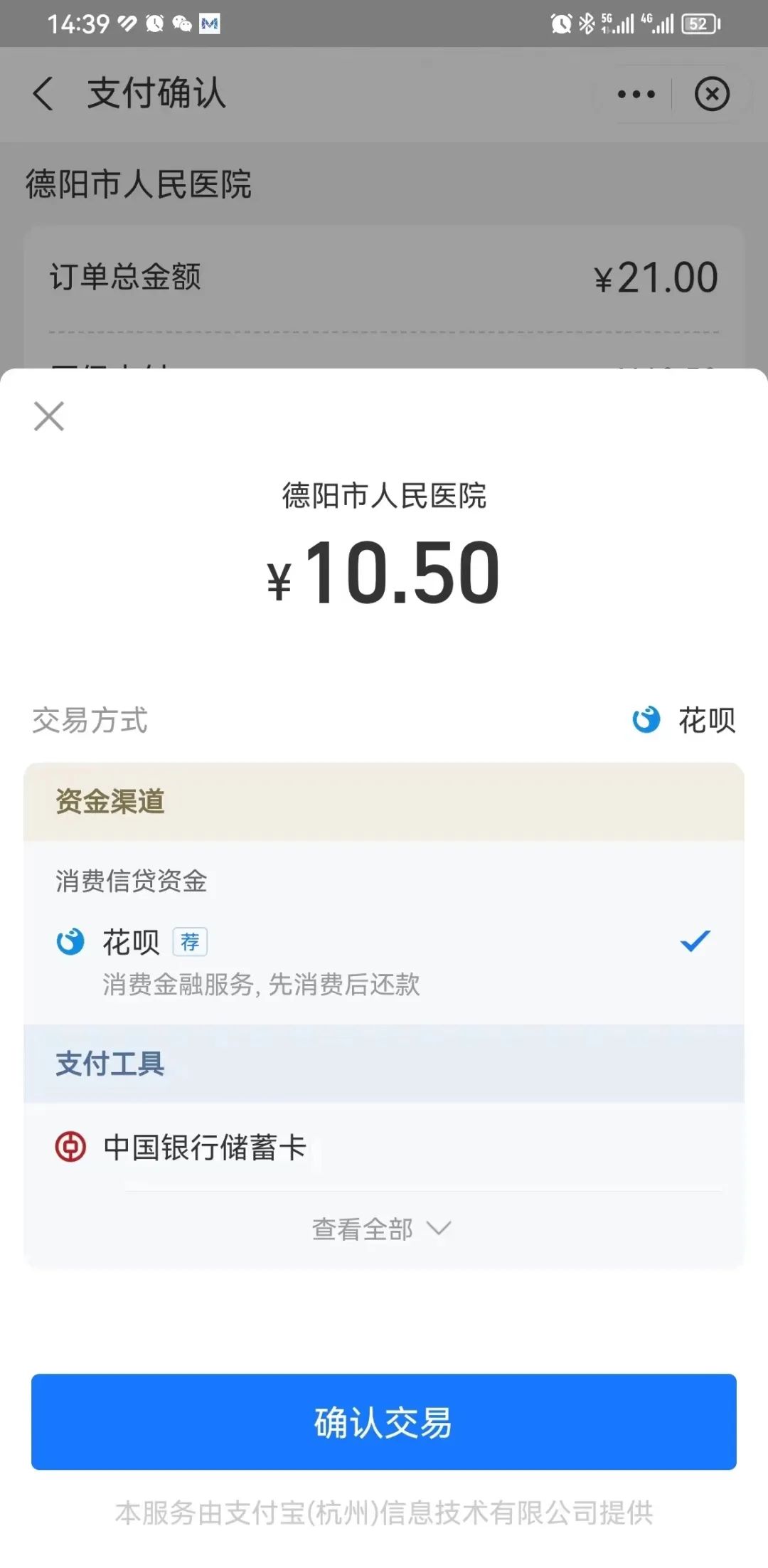
Task: Open the 交易方式 selection row
Action: [x=384, y=720]
